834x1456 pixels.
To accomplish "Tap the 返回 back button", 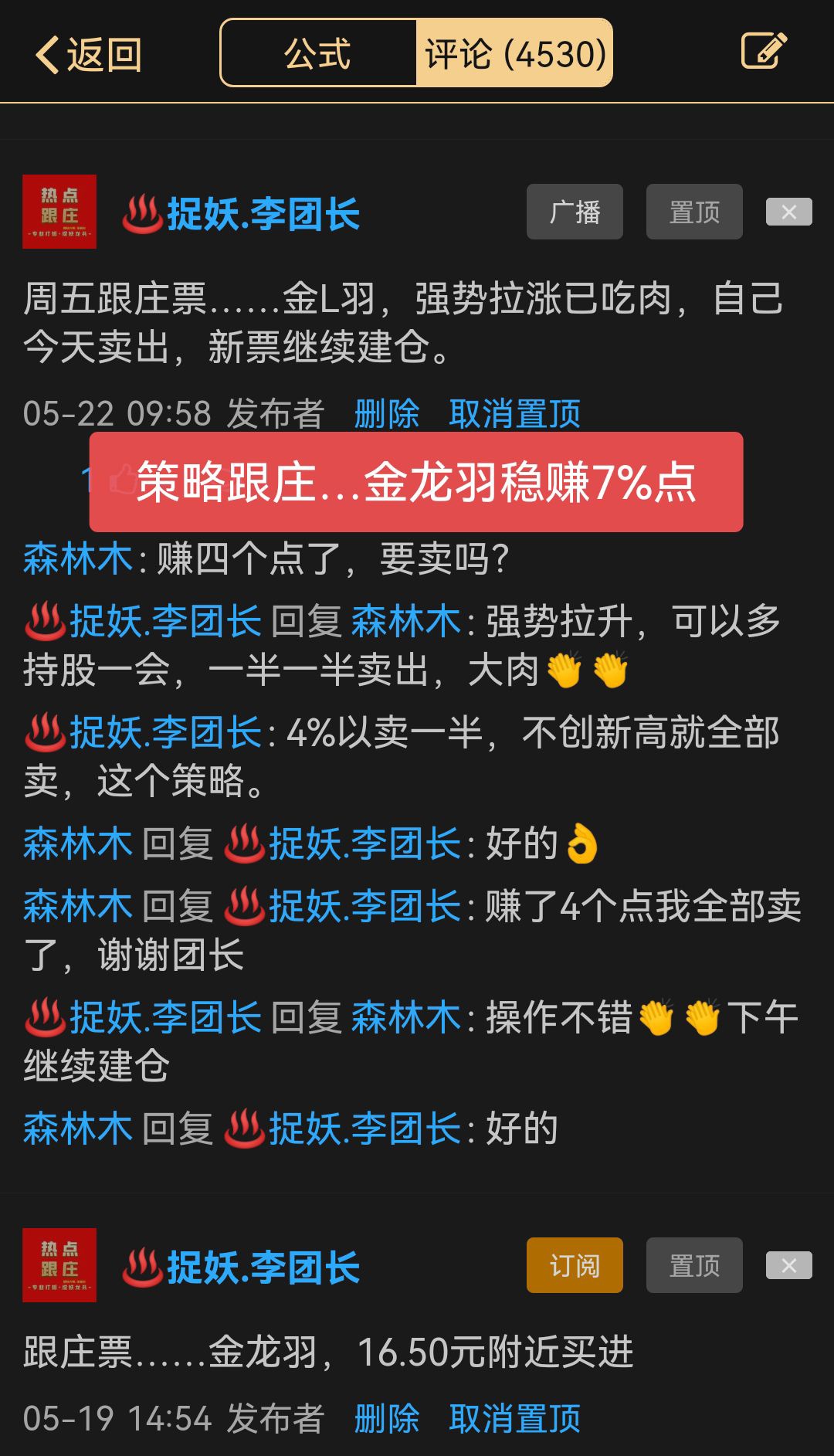I will pos(89,55).
